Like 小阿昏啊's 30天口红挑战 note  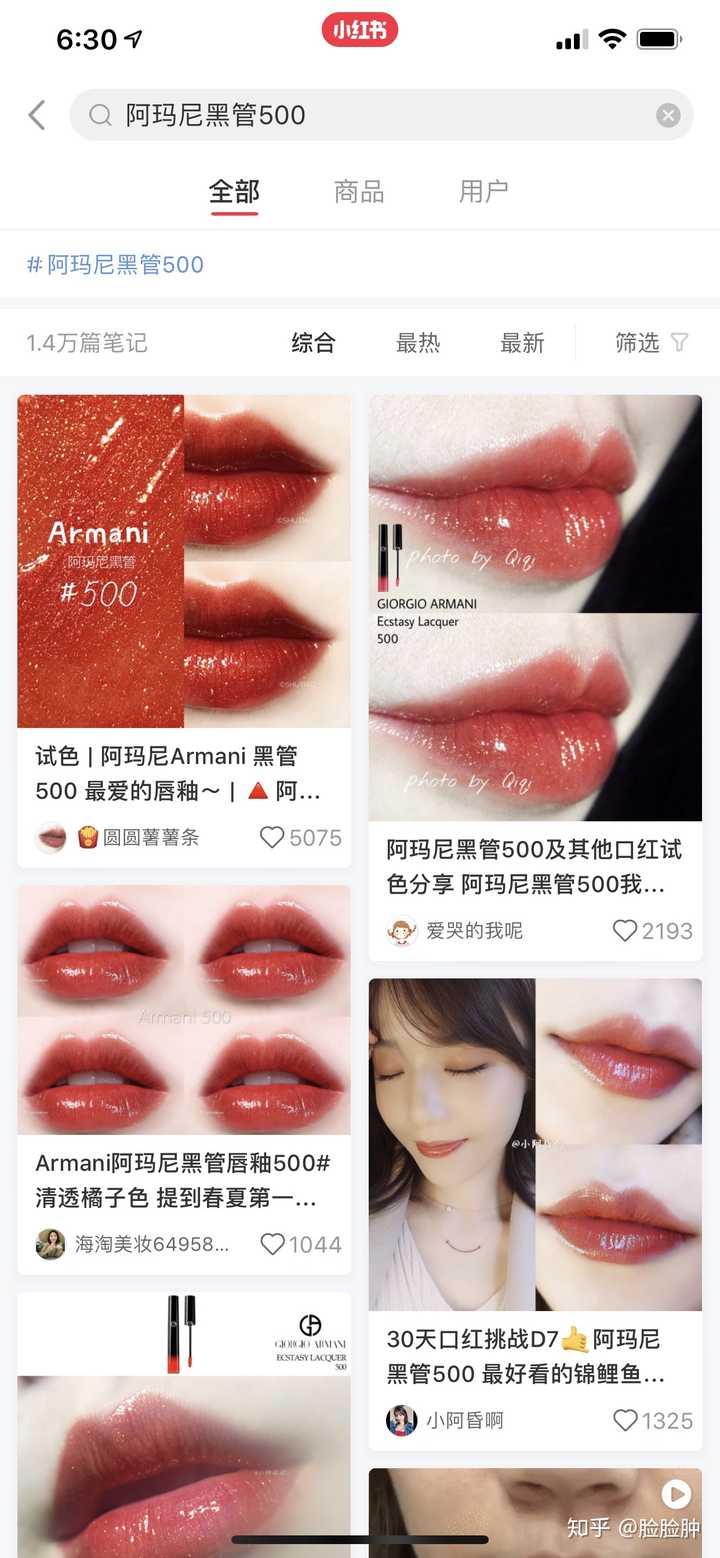[624, 1421]
